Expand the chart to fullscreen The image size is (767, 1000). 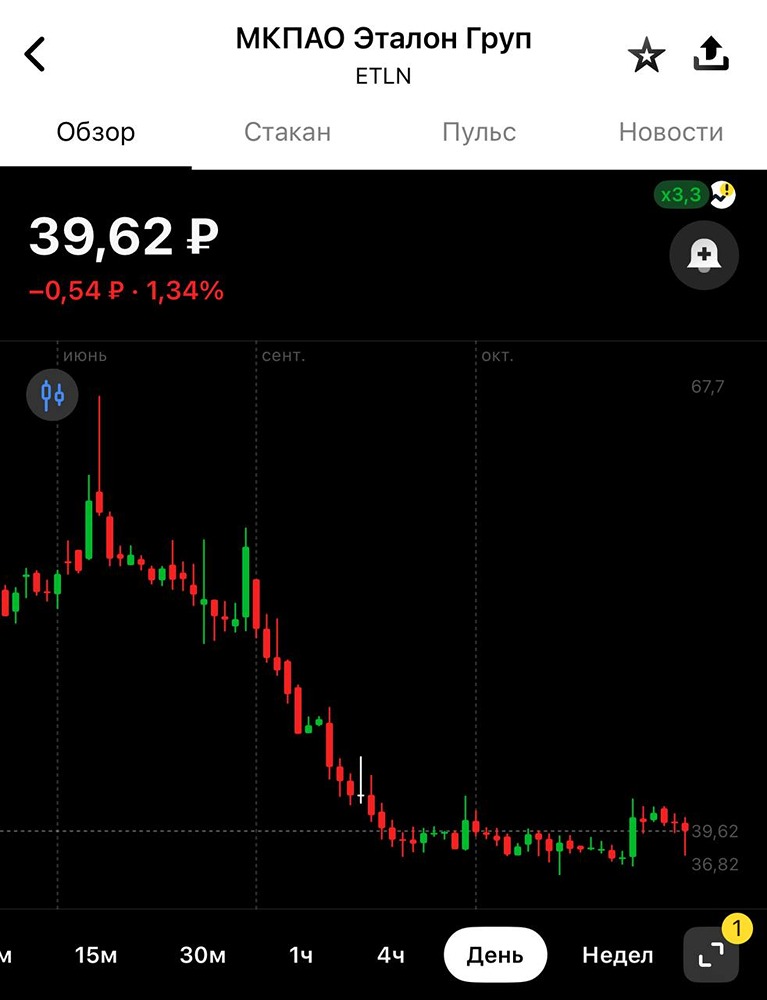[x=711, y=955]
